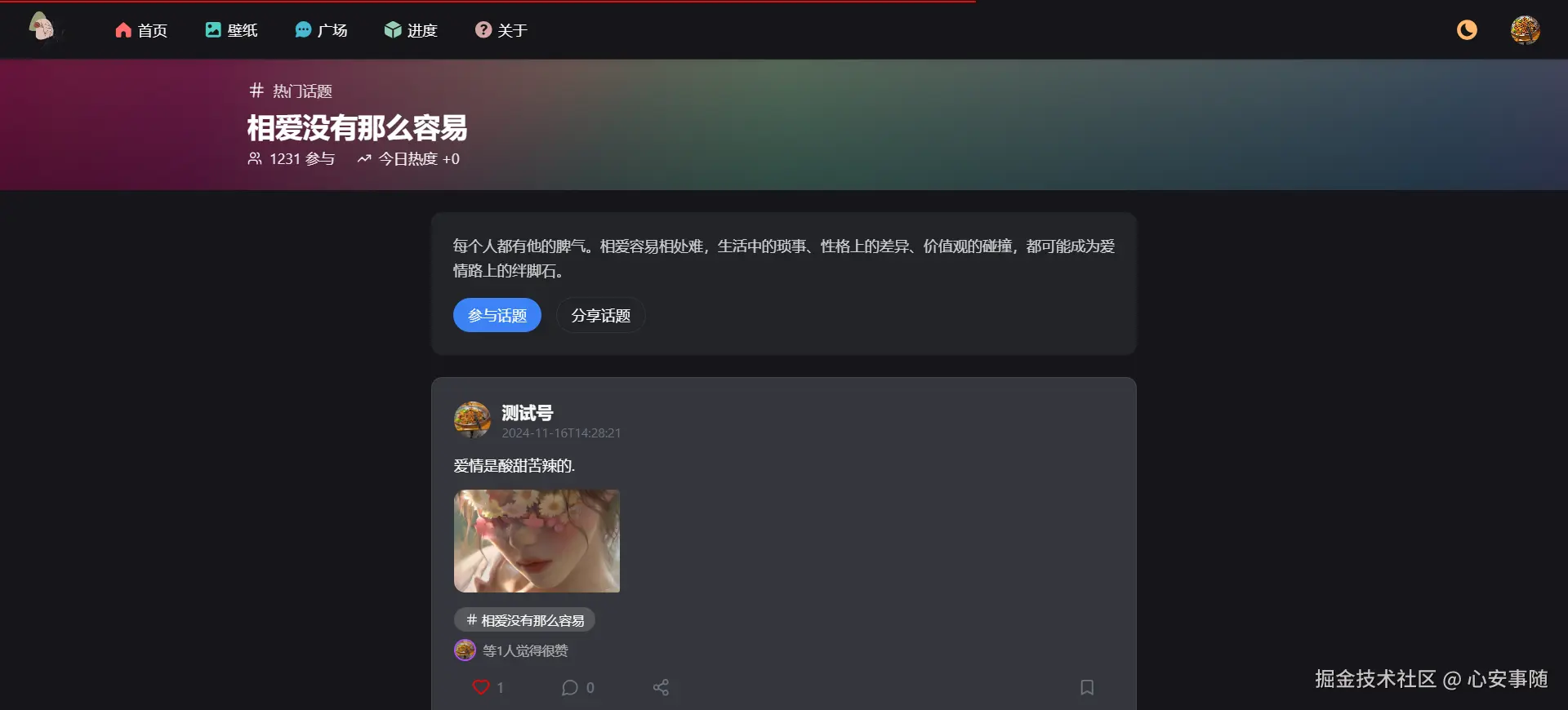Open the 进度 progress page
The image size is (1568, 710).
[411, 30]
